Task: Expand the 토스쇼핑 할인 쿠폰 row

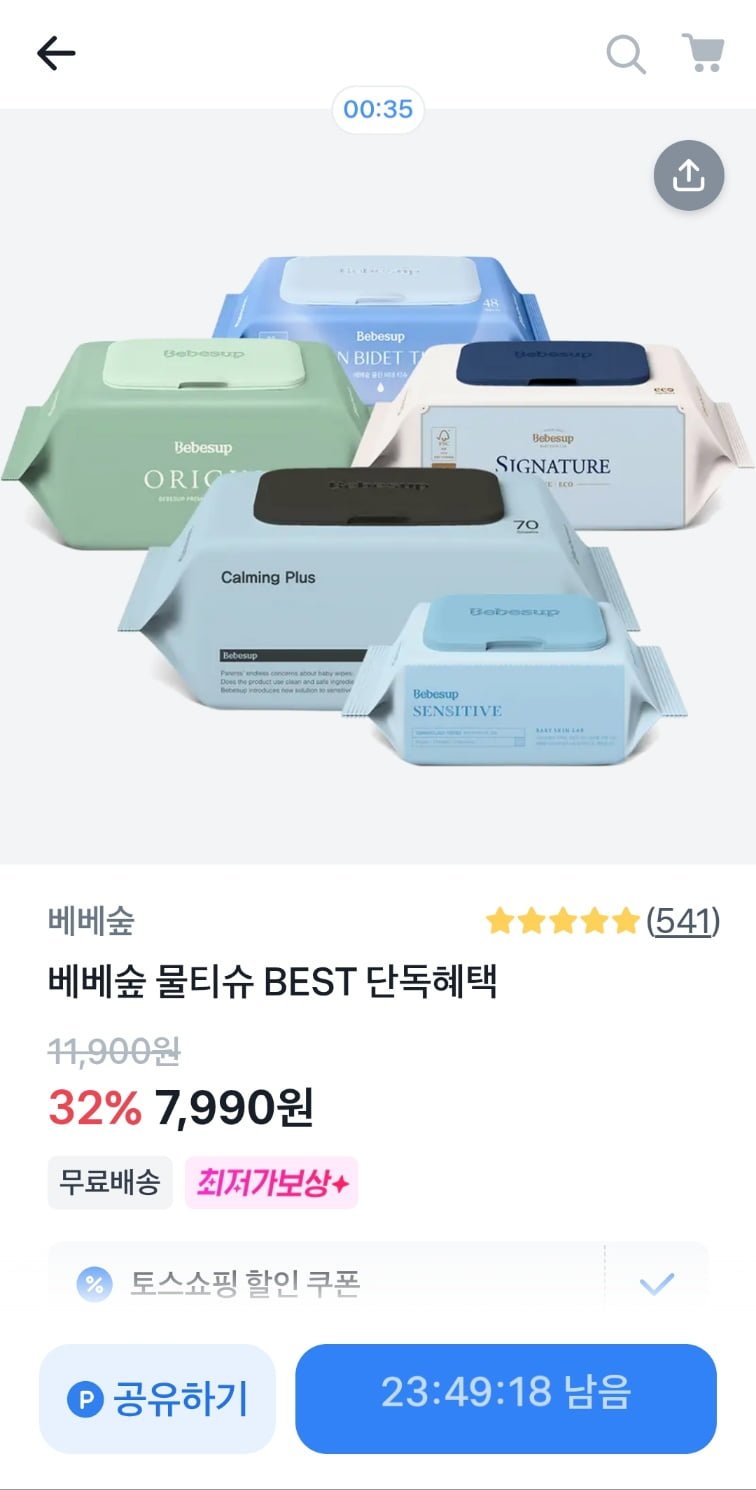Action: pyautogui.click(x=378, y=1283)
